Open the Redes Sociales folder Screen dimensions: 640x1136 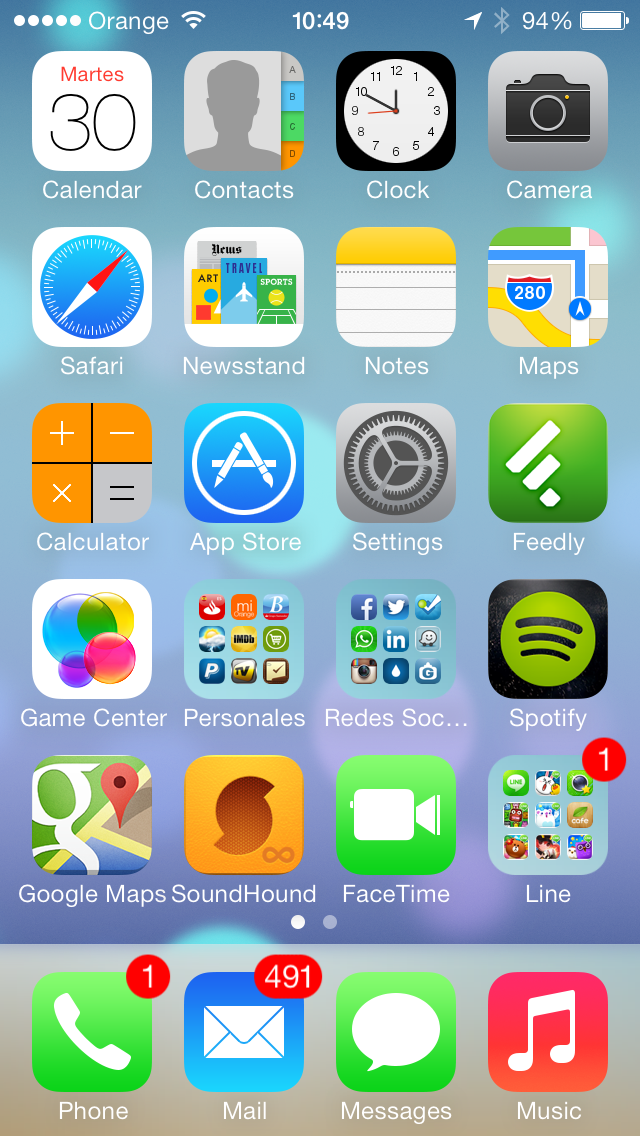pyautogui.click(x=396, y=639)
